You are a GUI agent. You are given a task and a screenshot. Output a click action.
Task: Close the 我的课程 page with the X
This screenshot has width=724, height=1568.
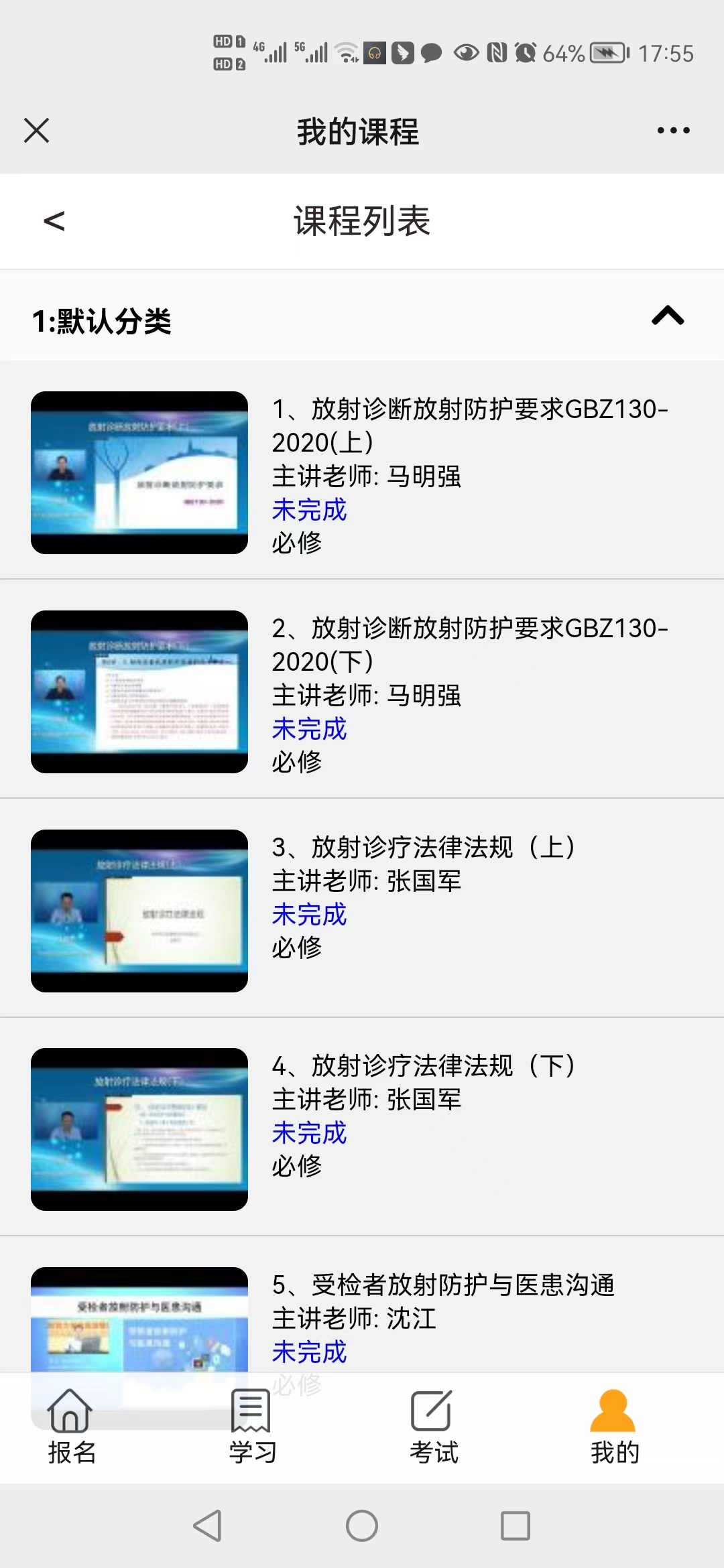click(37, 130)
